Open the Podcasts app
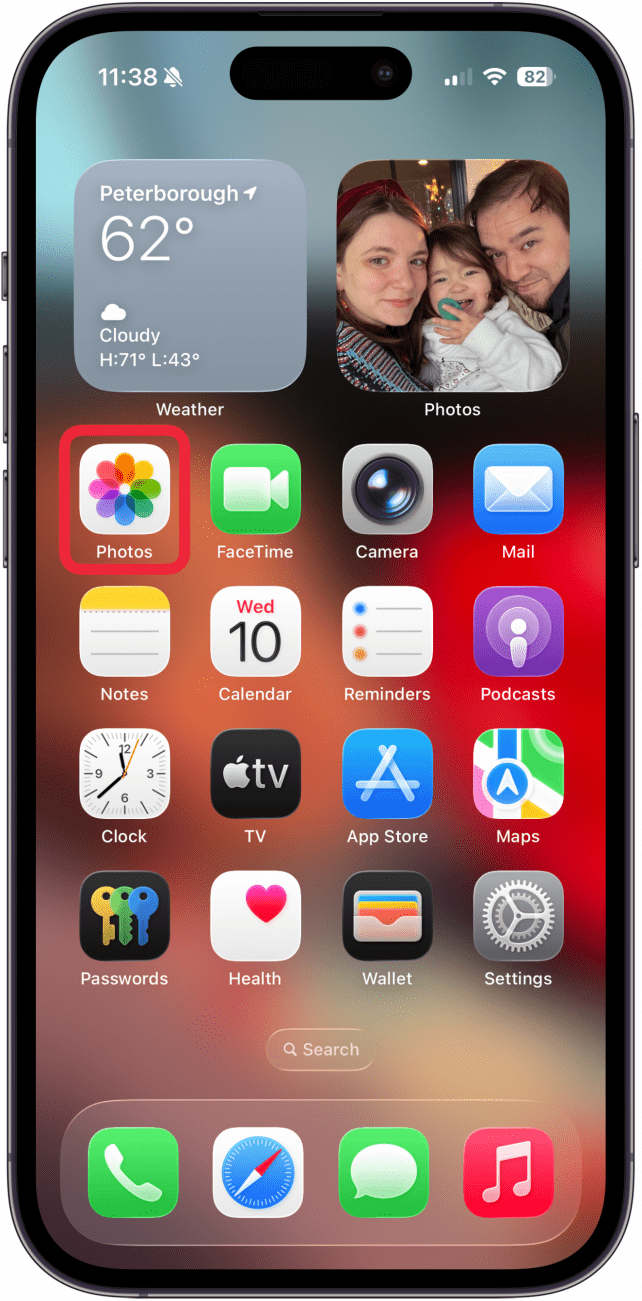This screenshot has width=642, height=1301. tap(518, 632)
